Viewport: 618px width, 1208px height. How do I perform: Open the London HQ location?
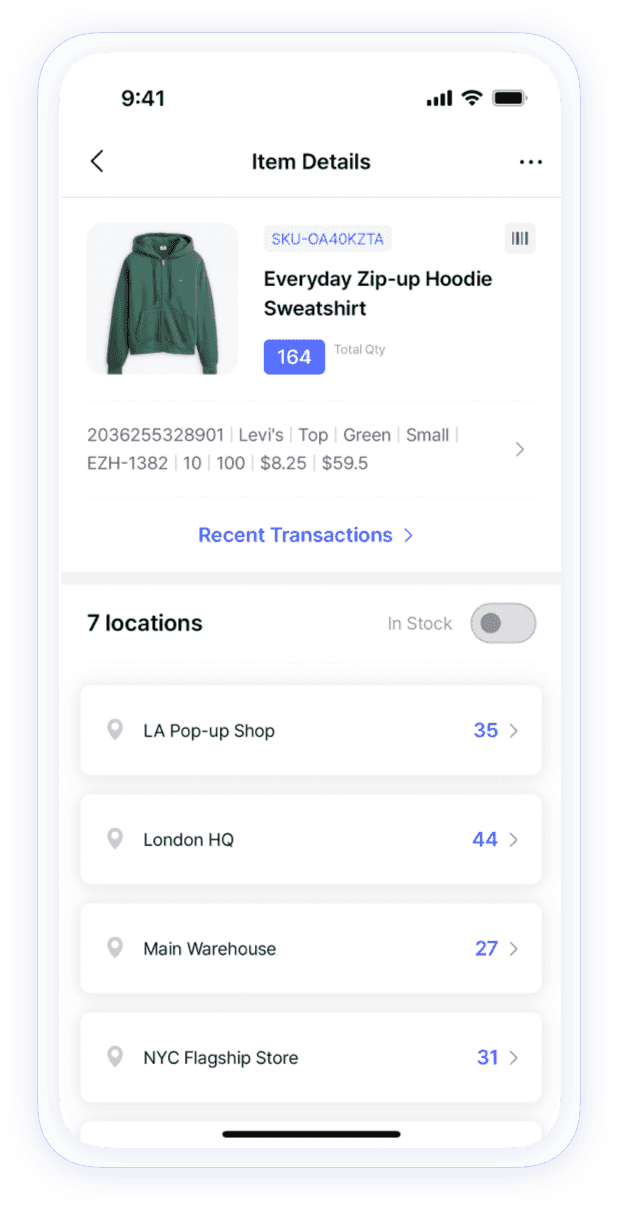point(311,840)
